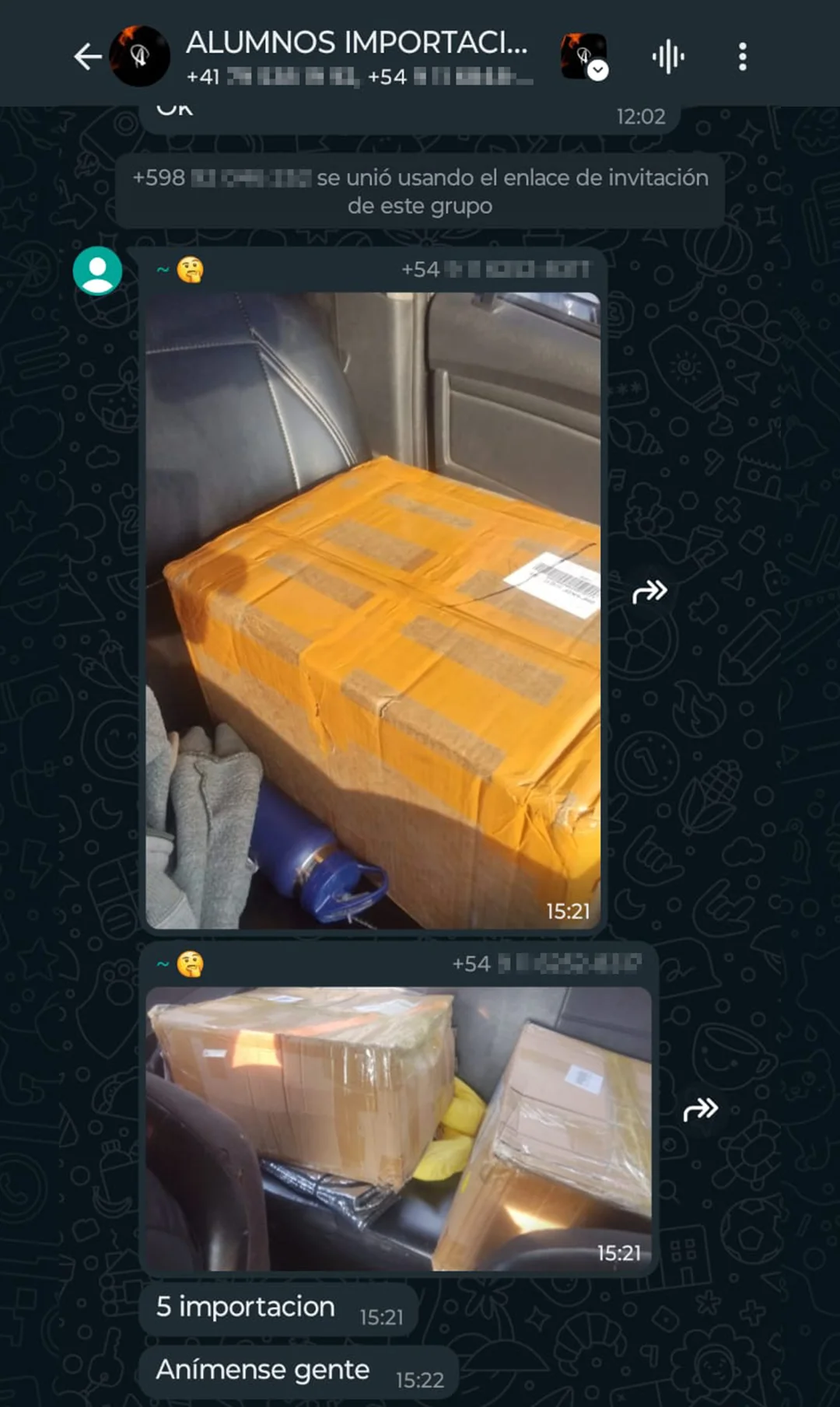
Task: View the sender's profile picture
Action: (97, 271)
